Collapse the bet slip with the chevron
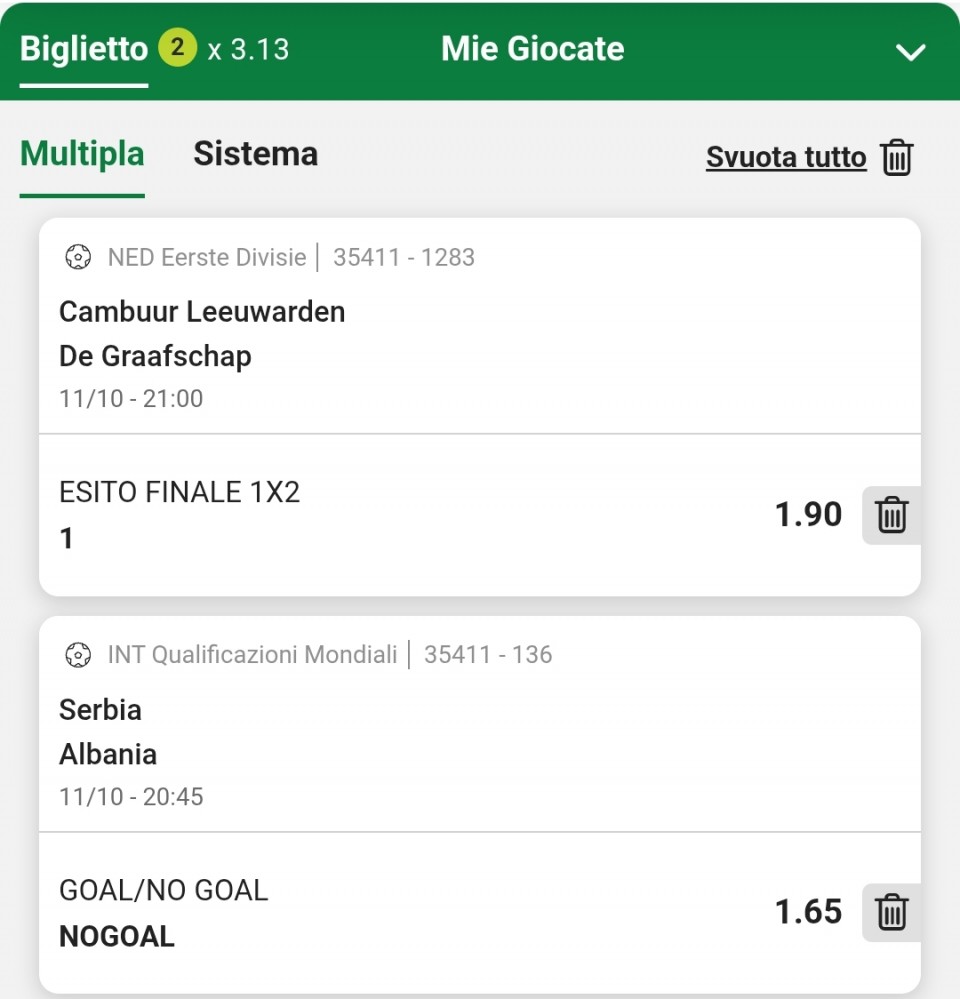 (911, 52)
